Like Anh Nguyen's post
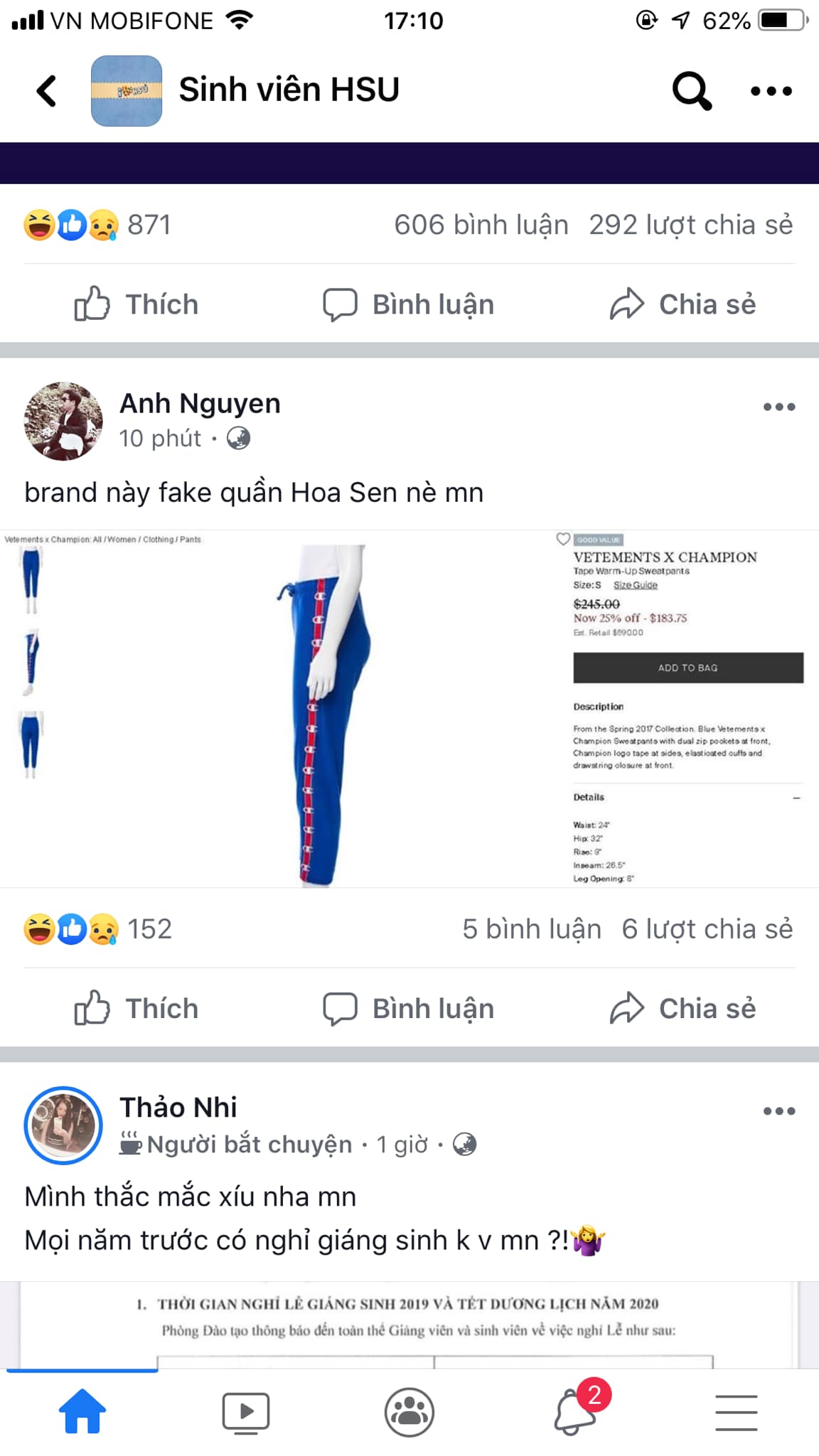819x1456 pixels. 136,1008
